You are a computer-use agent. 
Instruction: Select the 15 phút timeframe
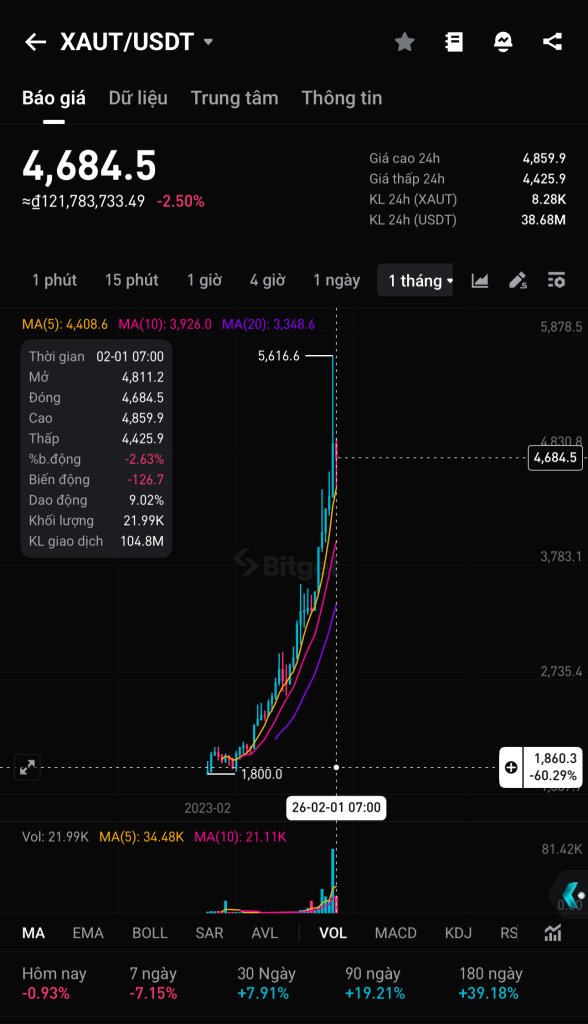[x=132, y=280]
